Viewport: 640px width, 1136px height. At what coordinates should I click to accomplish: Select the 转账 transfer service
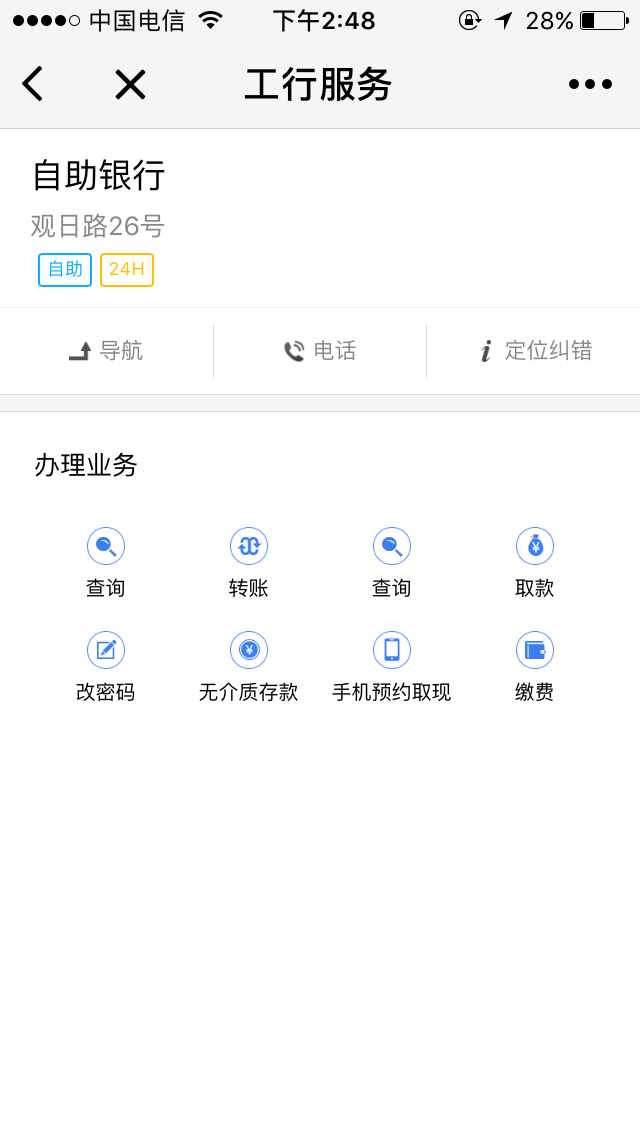[x=249, y=563]
